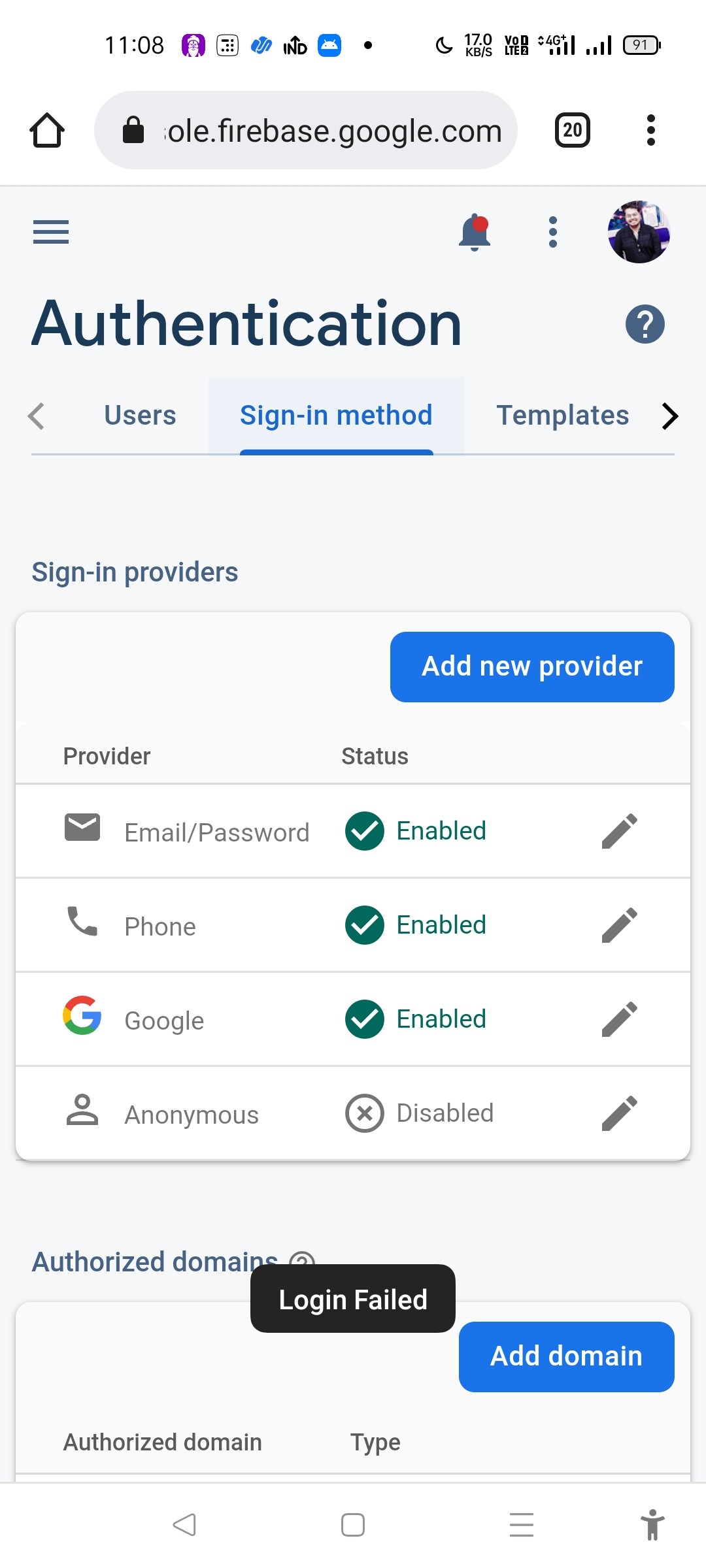Open the Firebase navigation drawer menu
The image size is (706, 1568).
click(51, 232)
